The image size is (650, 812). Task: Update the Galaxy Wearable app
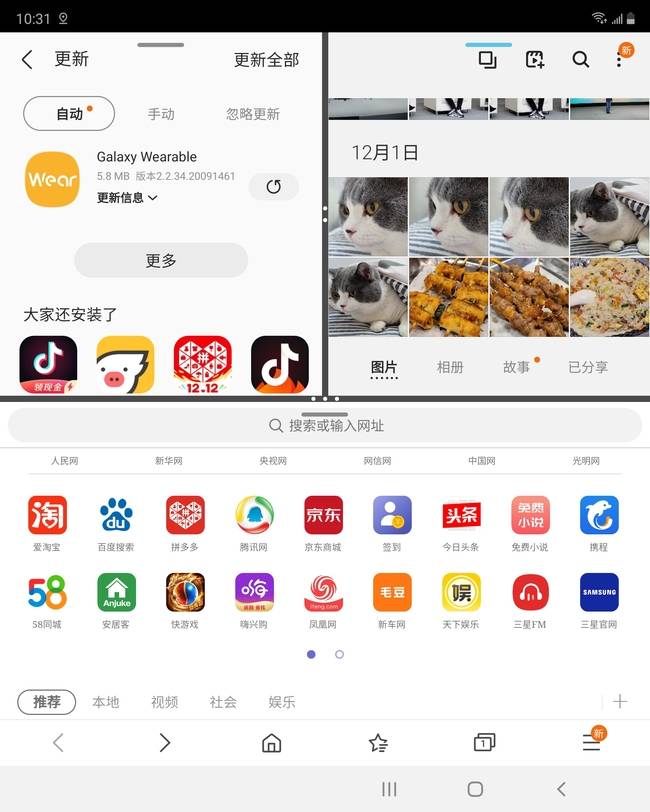tap(272, 187)
